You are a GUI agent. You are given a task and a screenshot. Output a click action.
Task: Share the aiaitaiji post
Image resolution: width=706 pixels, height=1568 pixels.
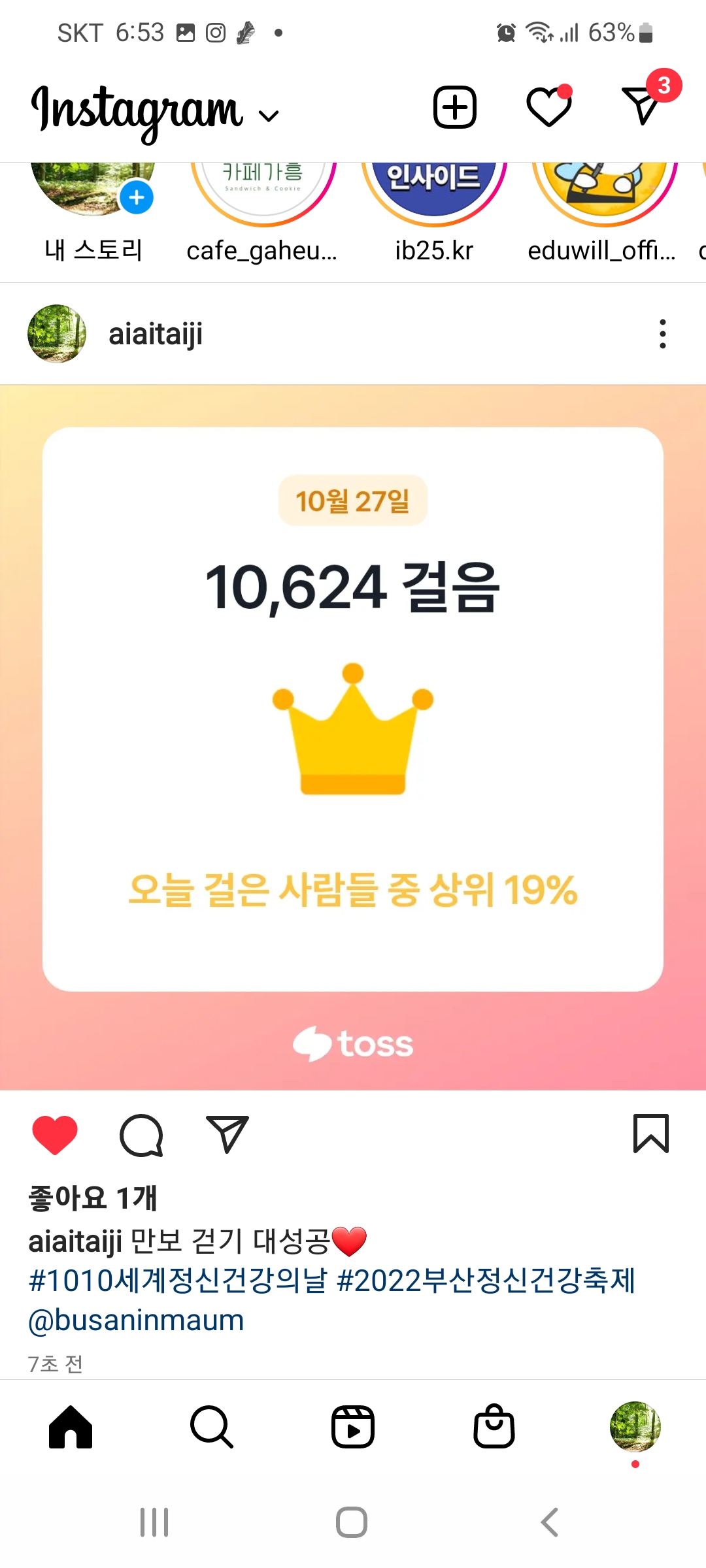227,1134
